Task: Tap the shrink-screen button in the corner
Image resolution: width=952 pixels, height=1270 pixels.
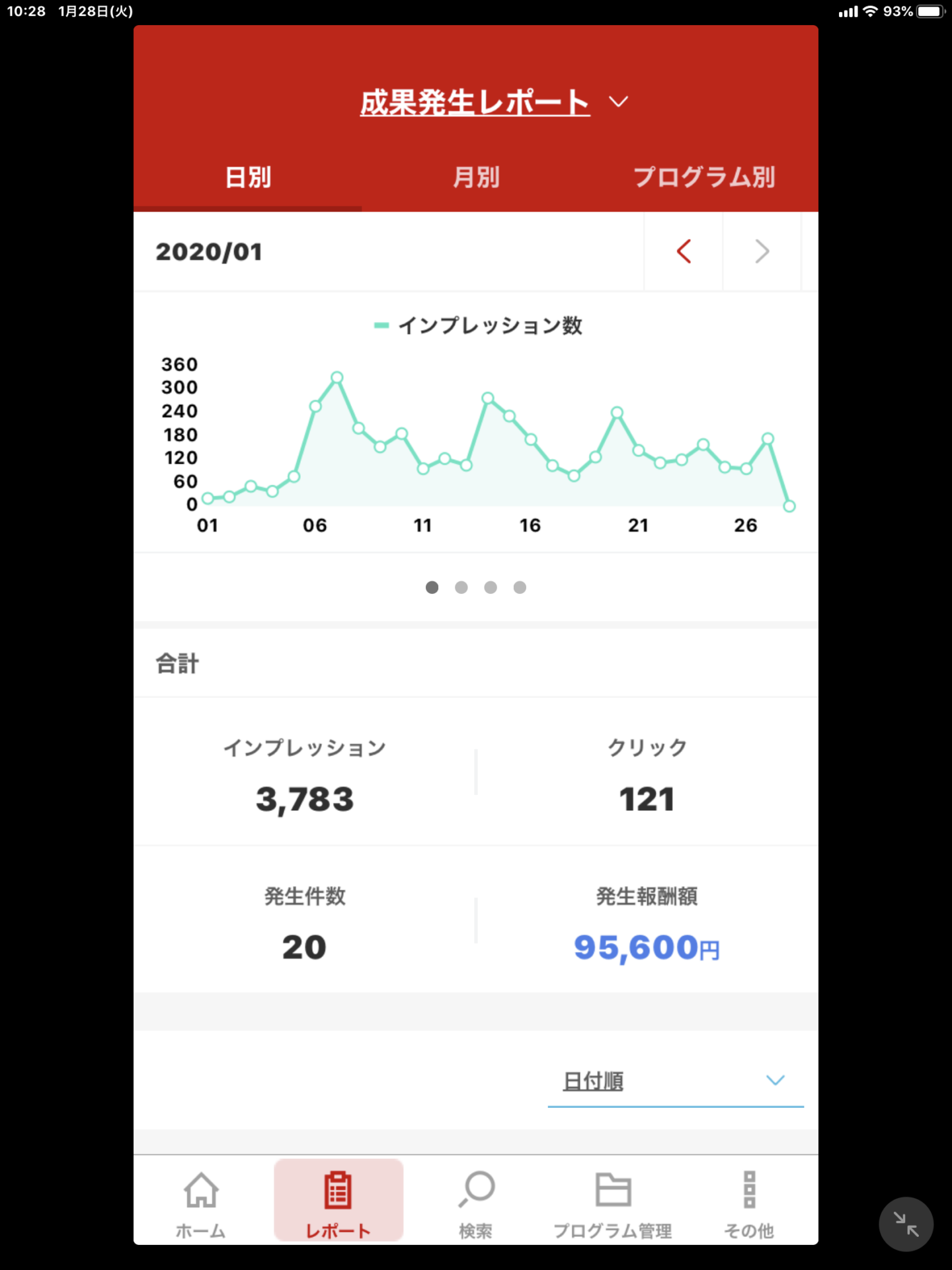Action: [x=906, y=1224]
